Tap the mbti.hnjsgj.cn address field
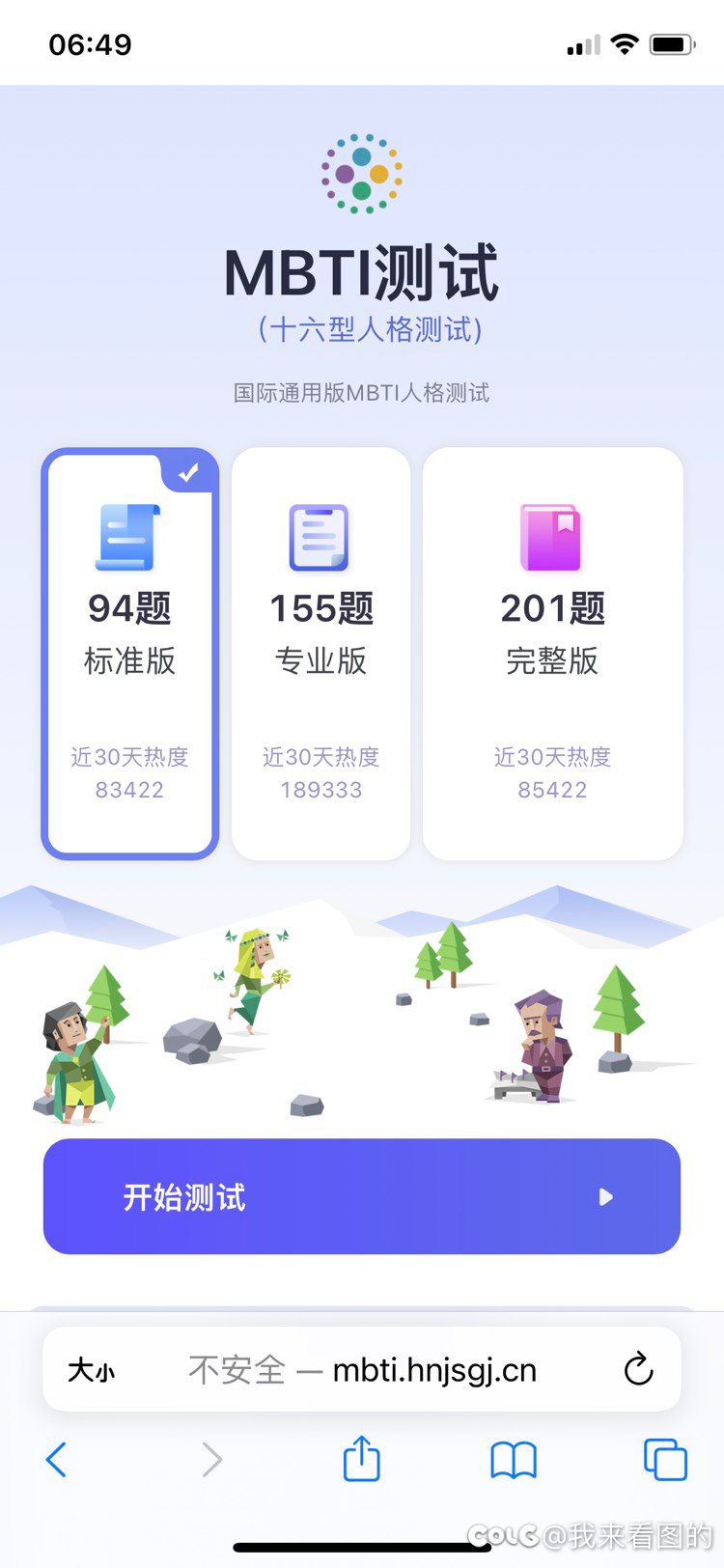Viewport: 724px width, 1568px height. click(x=362, y=1369)
